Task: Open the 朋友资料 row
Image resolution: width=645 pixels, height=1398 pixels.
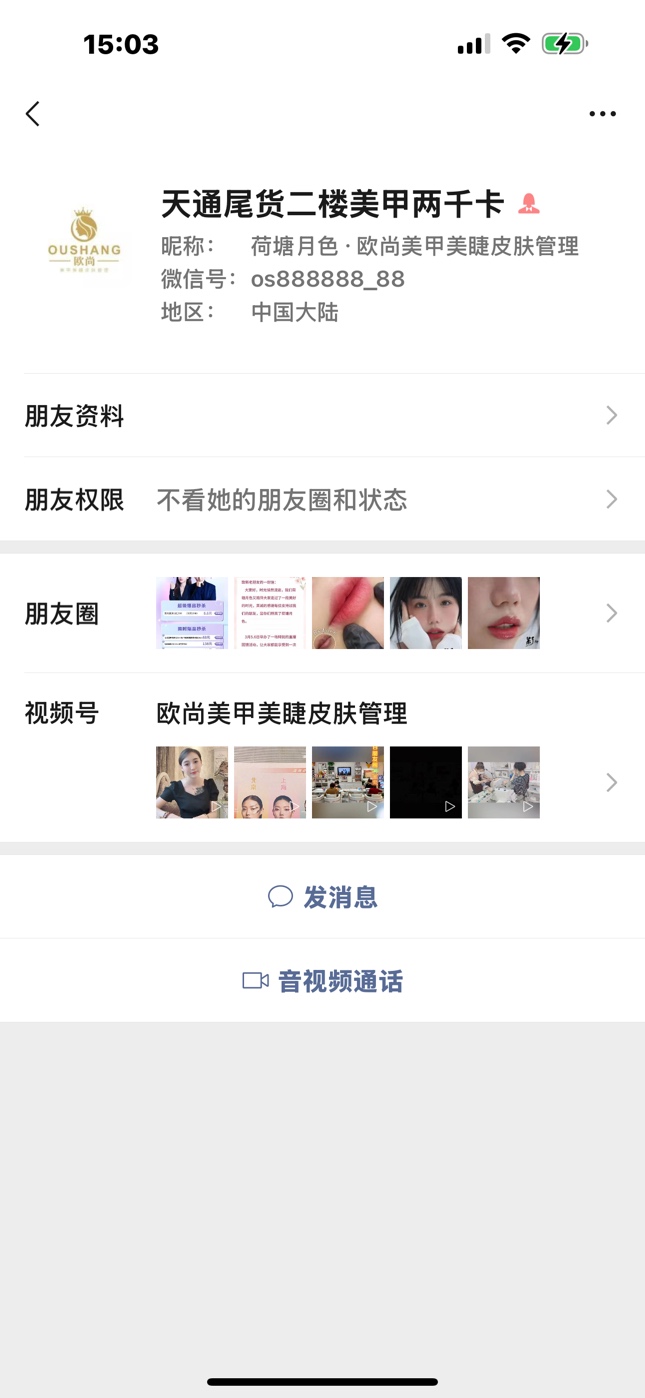Action: point(322,416)
